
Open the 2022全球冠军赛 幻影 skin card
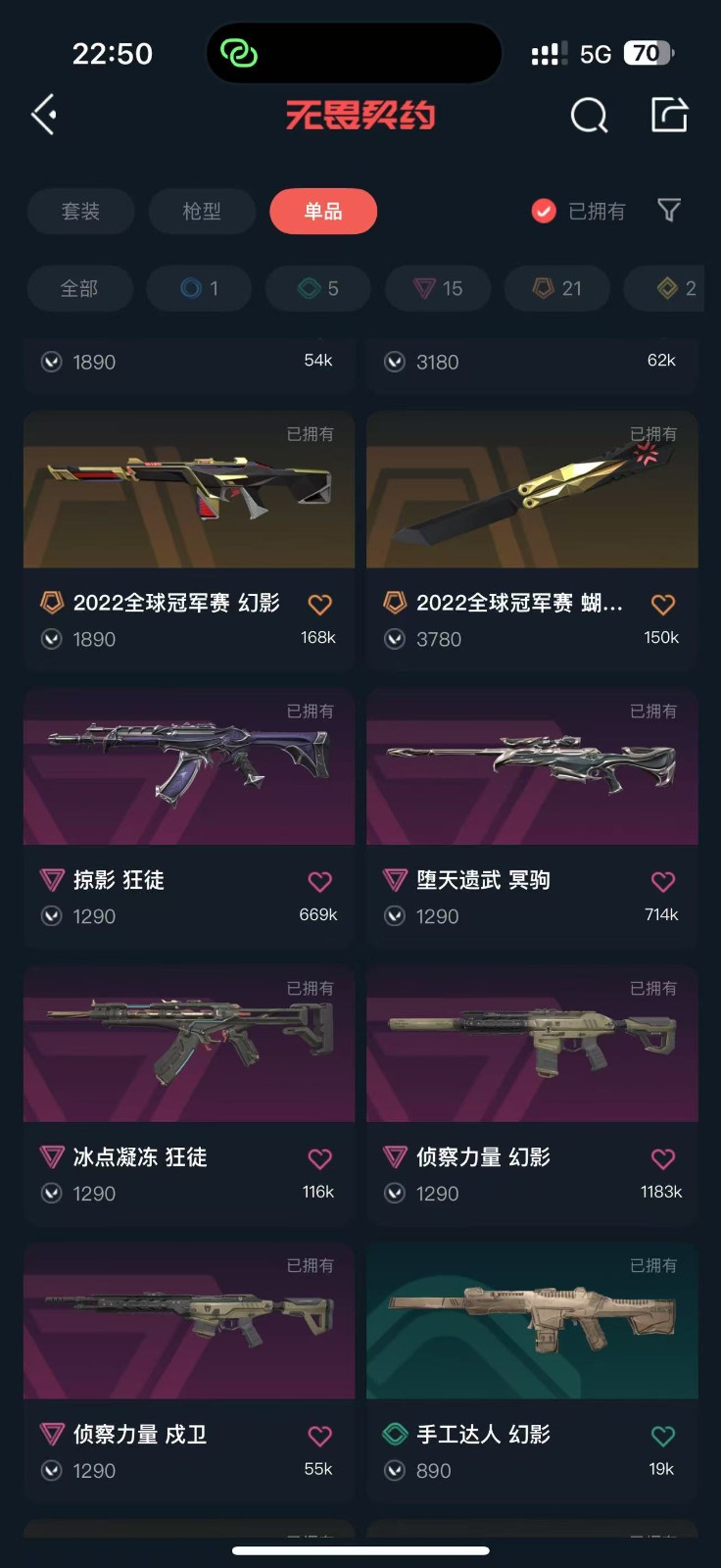pyautogui.click(x=189, y=540)
